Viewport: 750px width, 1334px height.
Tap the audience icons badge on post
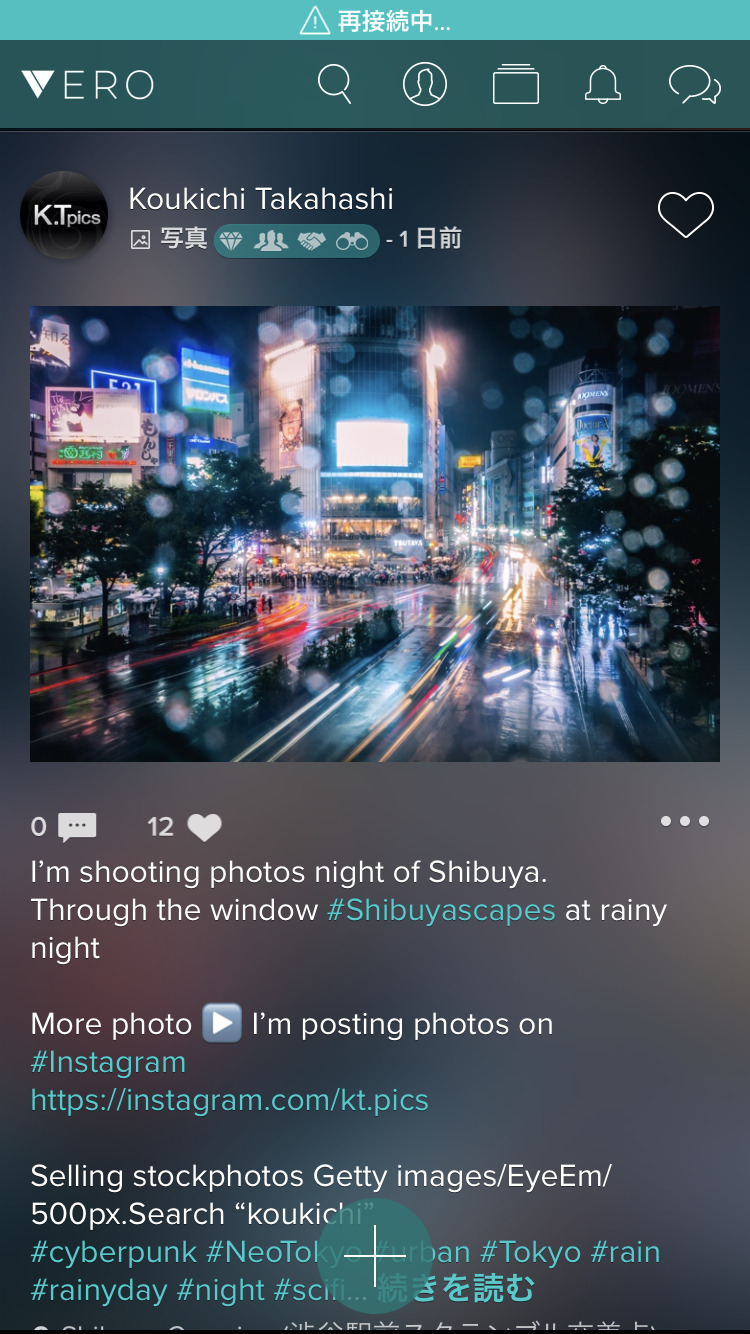click(296, 241)
